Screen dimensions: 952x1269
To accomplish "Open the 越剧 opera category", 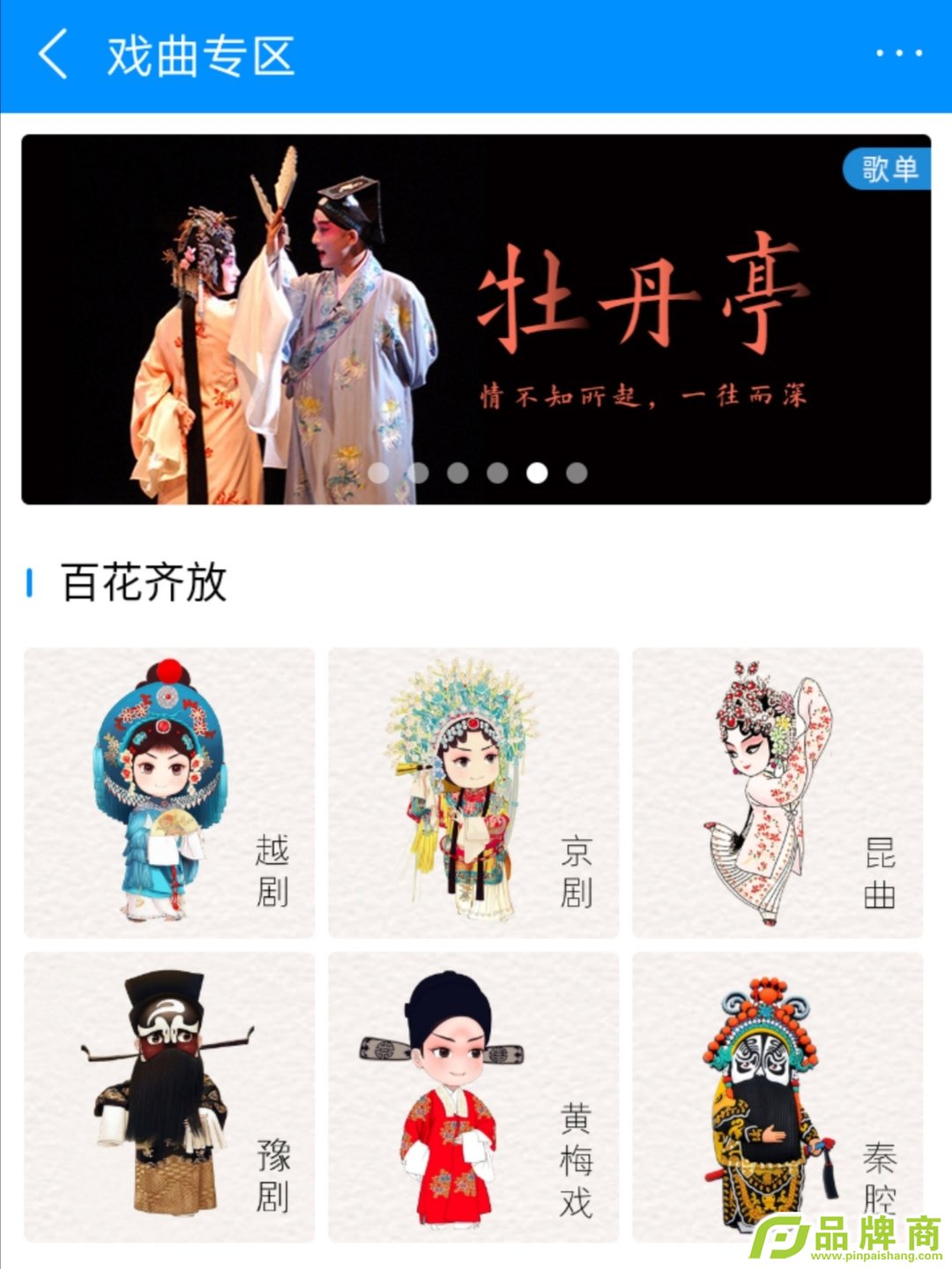I will click(169, 792).
